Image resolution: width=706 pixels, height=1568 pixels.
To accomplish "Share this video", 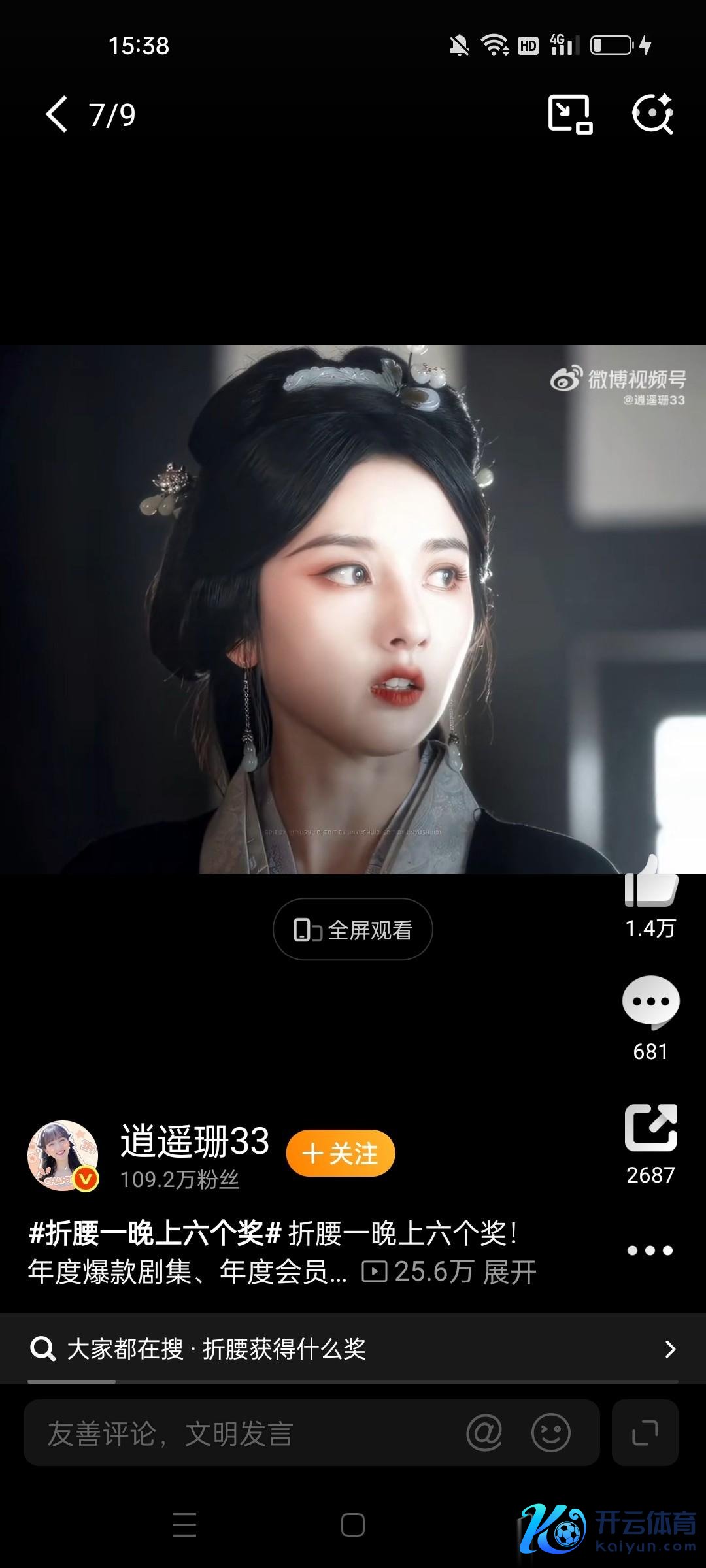I will (650, 1128).
